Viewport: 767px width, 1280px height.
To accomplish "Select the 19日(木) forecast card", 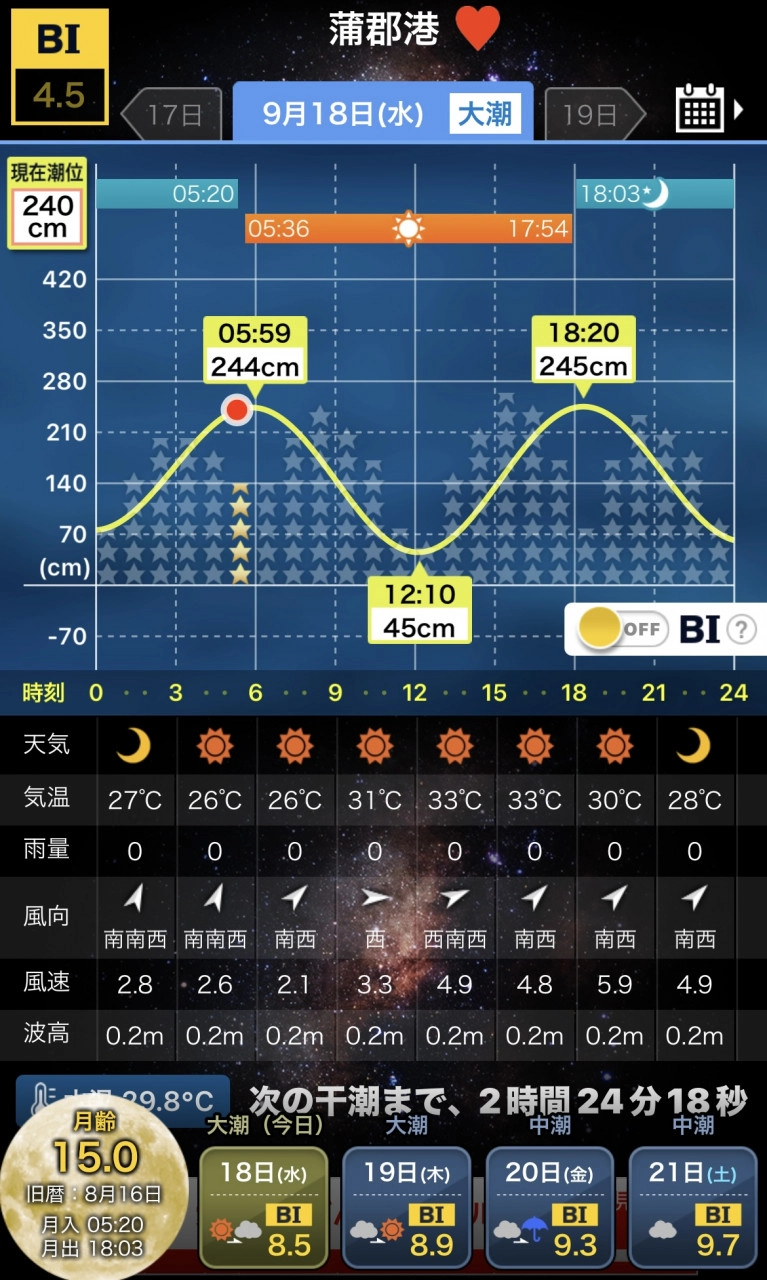I will (x=406, y=1207).
